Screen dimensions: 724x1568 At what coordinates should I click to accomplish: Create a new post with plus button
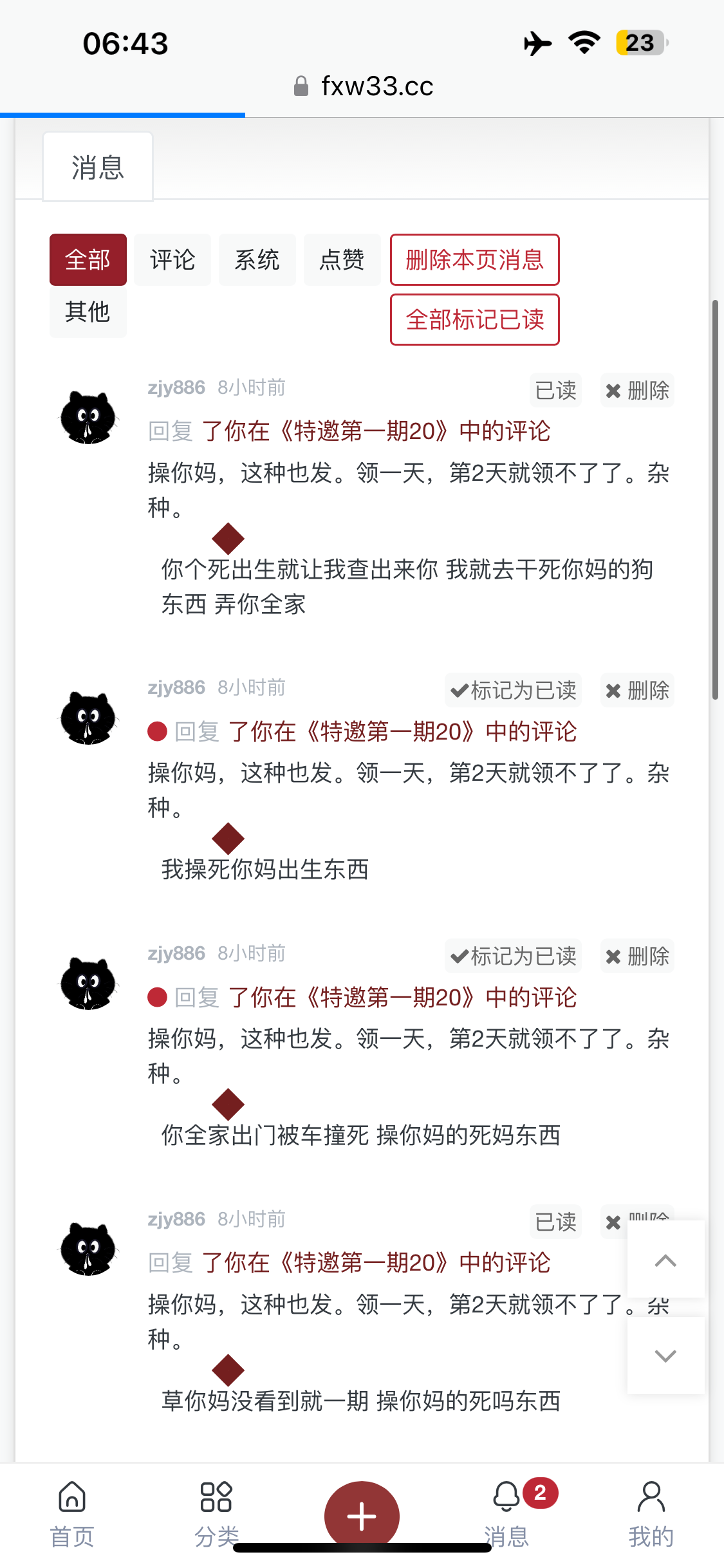coord(362,1515)
